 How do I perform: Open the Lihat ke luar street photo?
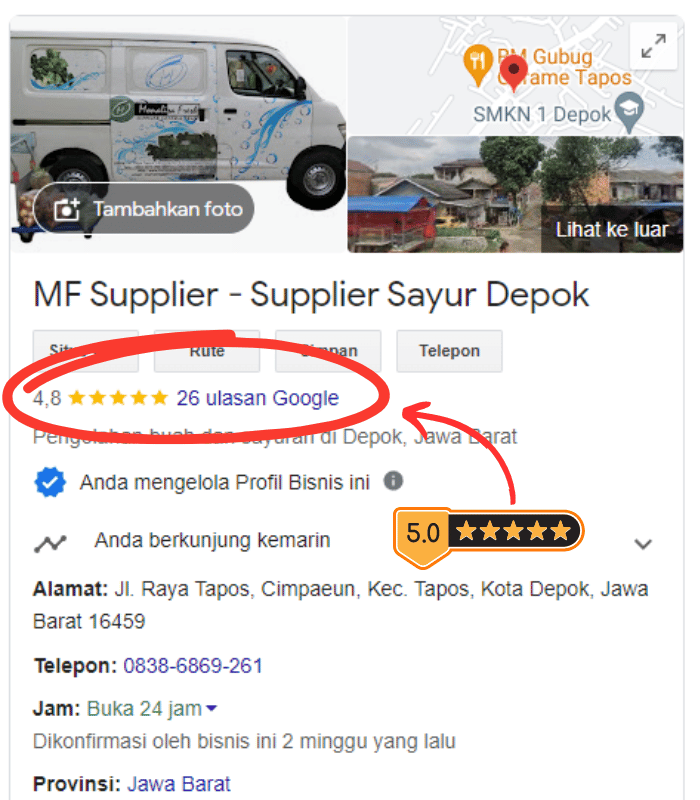515,195
